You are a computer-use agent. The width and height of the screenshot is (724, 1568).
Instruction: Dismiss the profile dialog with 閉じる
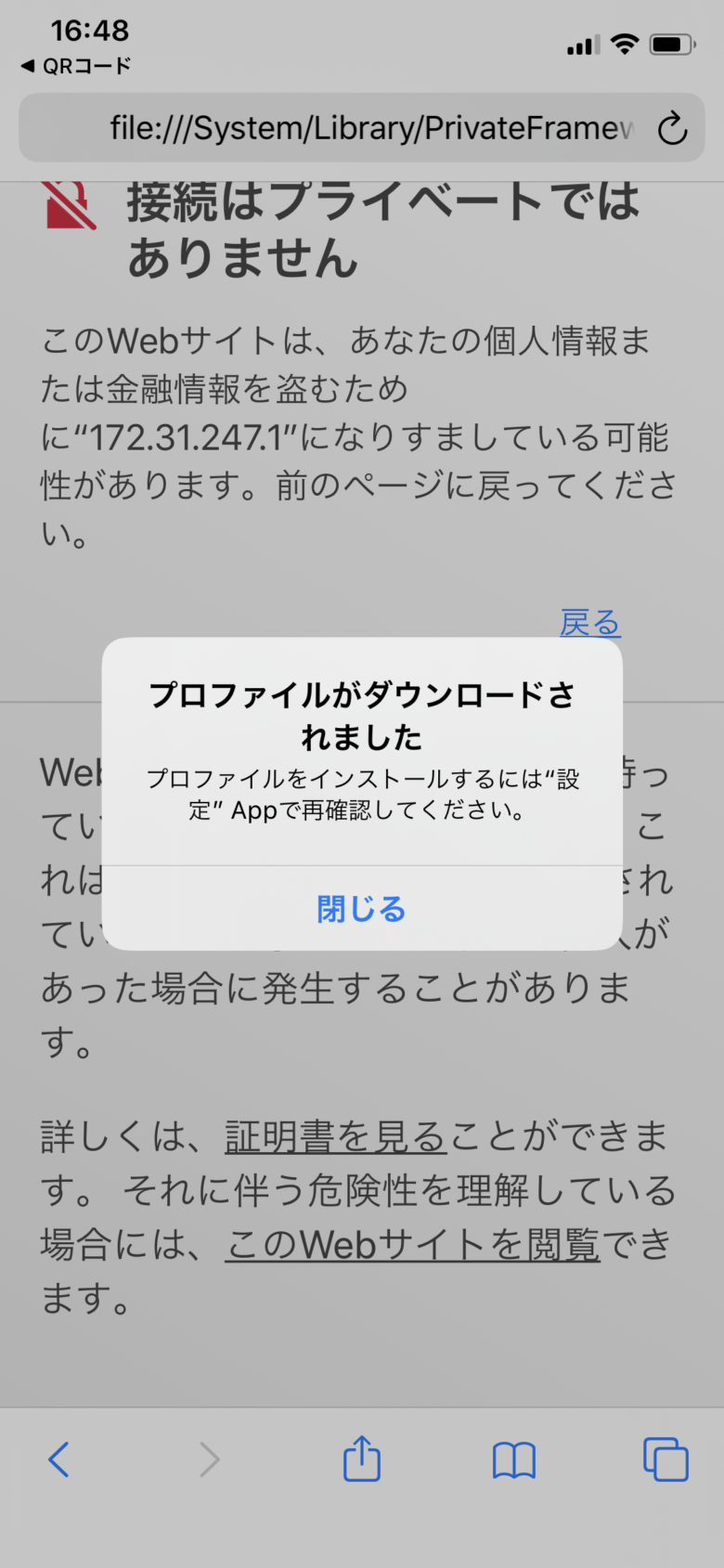pos(362,908)
